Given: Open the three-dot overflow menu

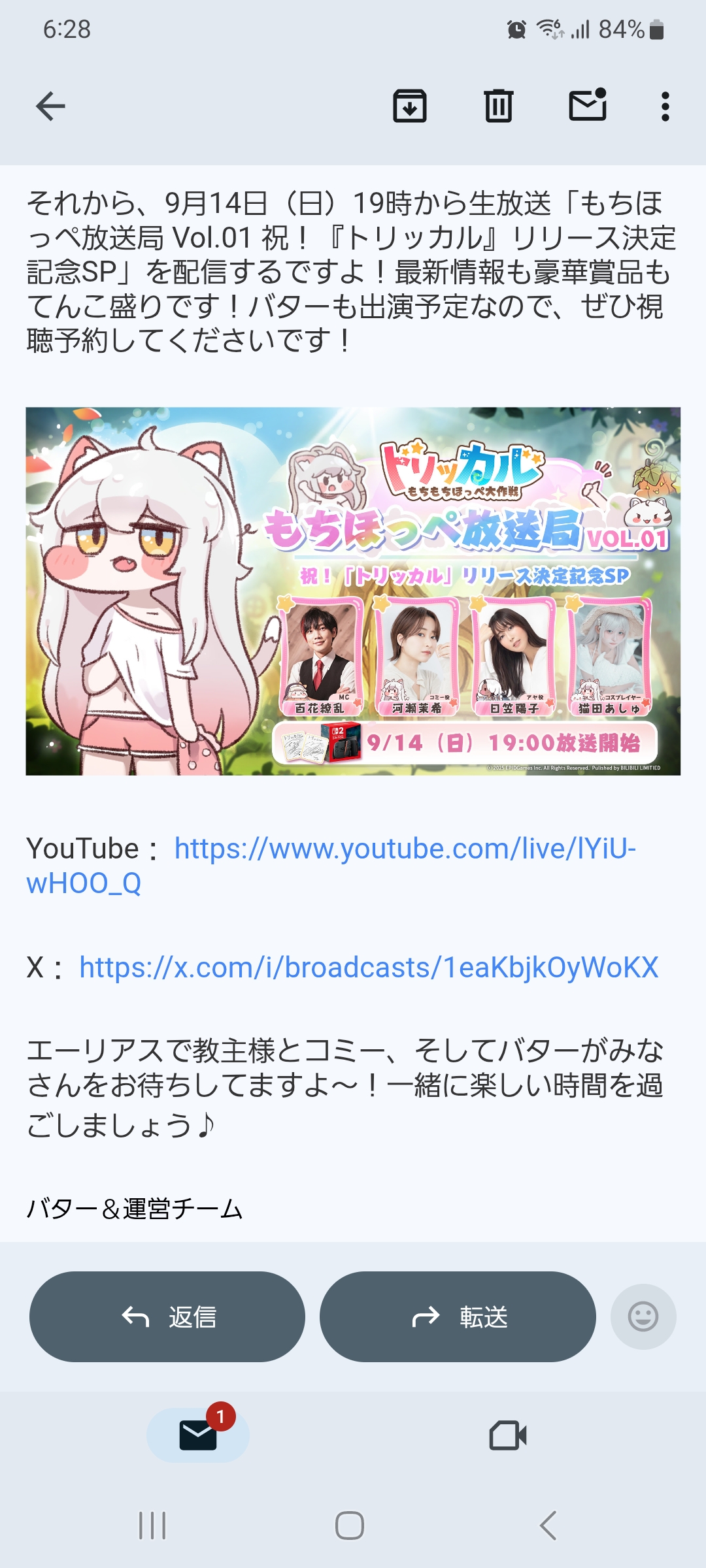Looking at the screenshot, I should [665, 106].
